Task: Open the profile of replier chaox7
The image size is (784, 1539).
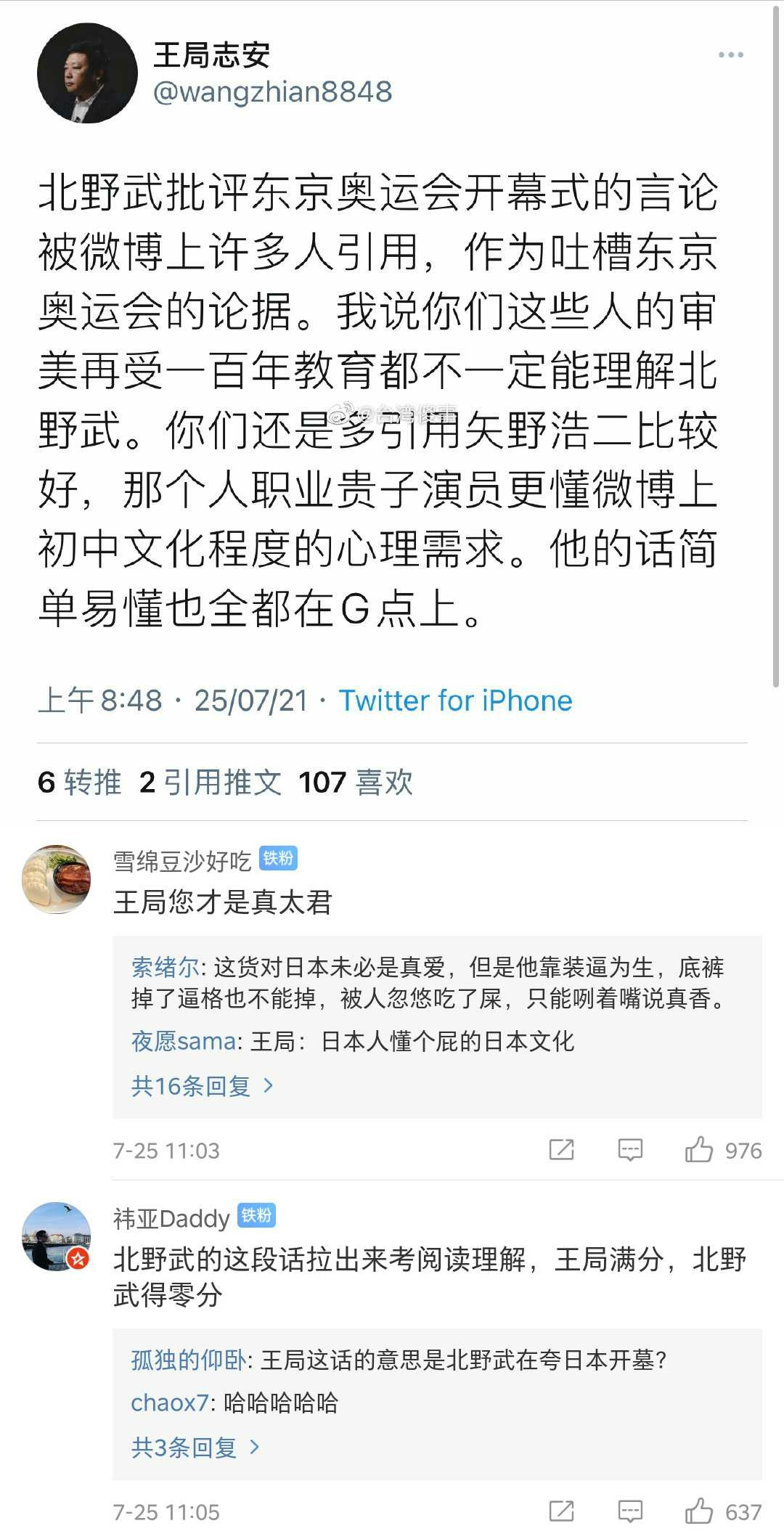Action: (170, 1403)
